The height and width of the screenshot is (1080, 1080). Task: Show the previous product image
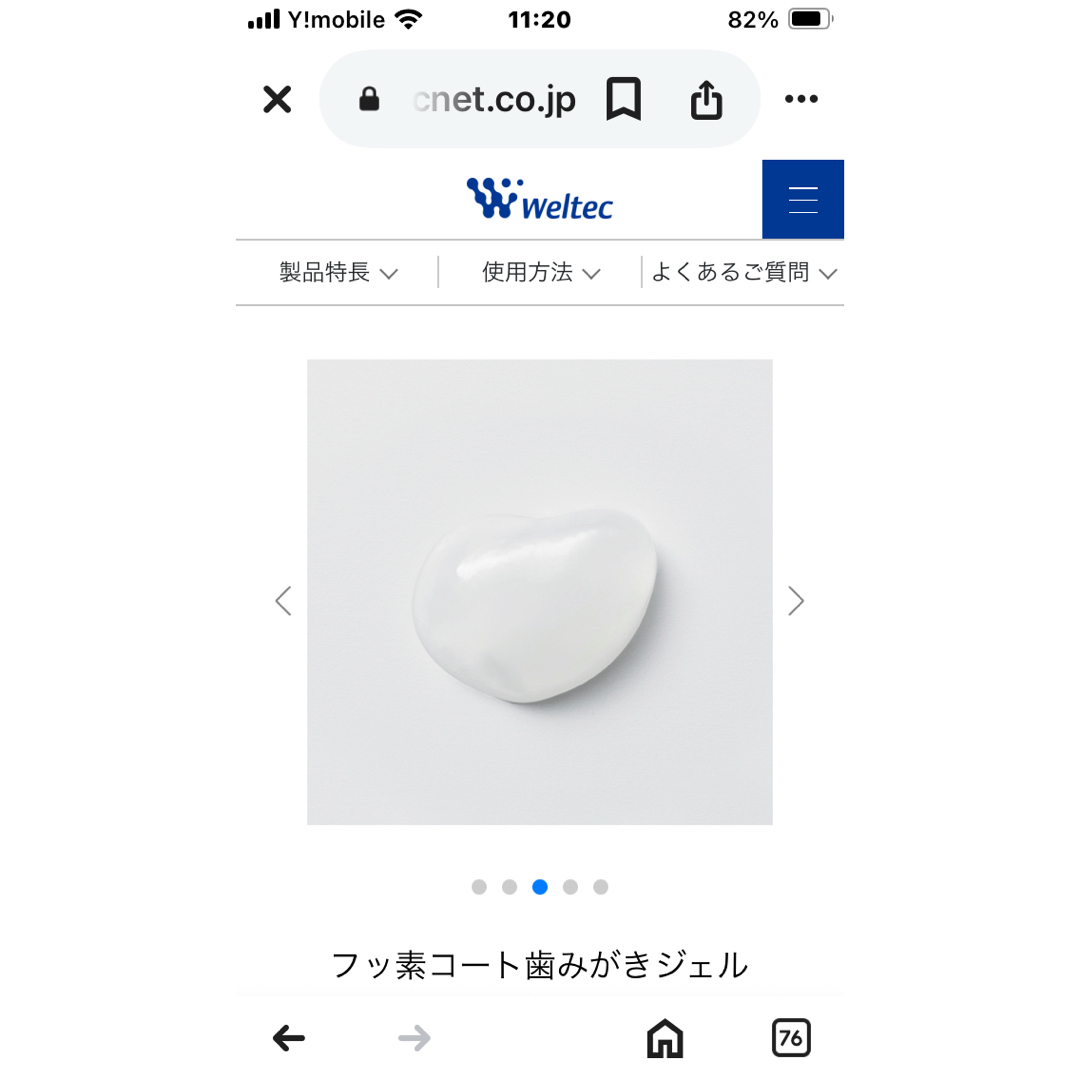point(283,600)
